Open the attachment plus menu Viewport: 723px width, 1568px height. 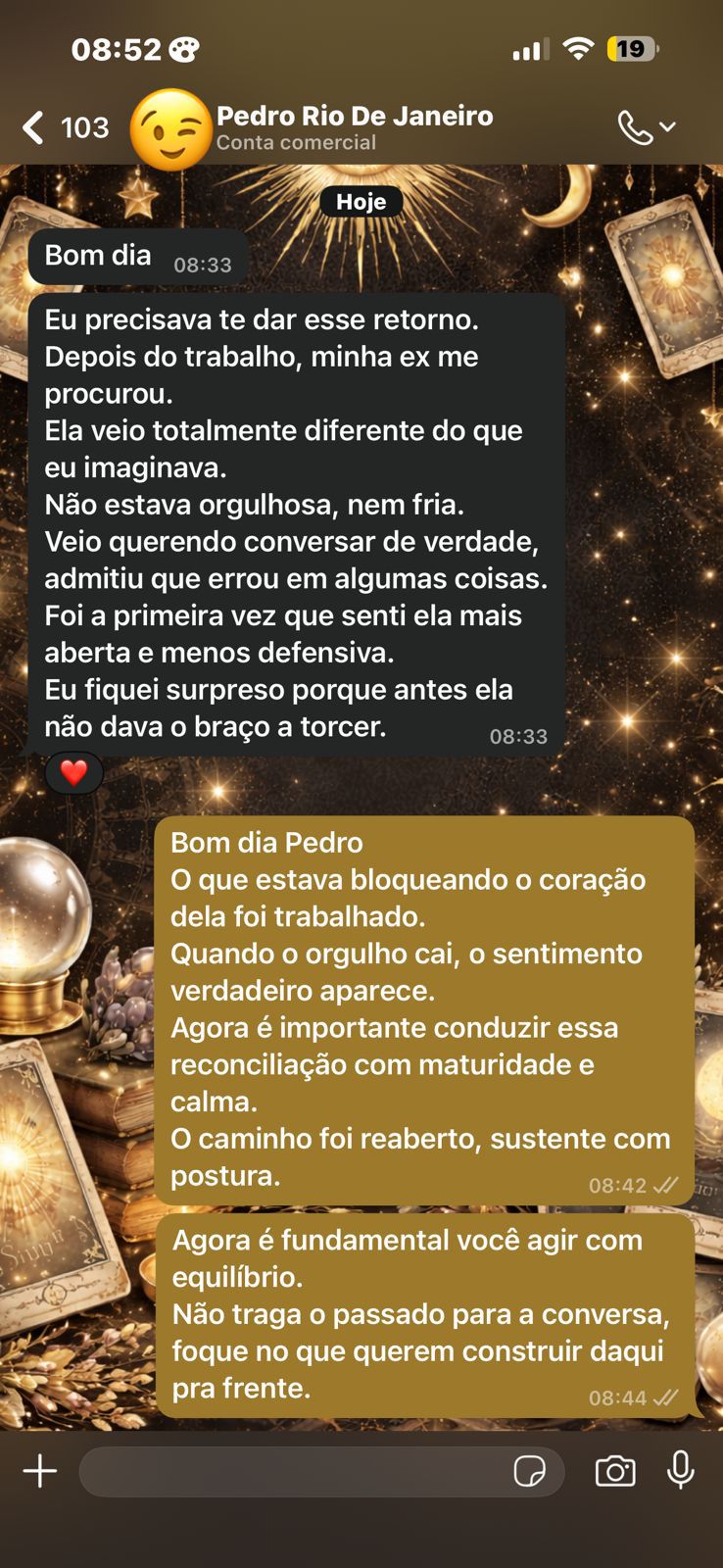click(40, 1471)
